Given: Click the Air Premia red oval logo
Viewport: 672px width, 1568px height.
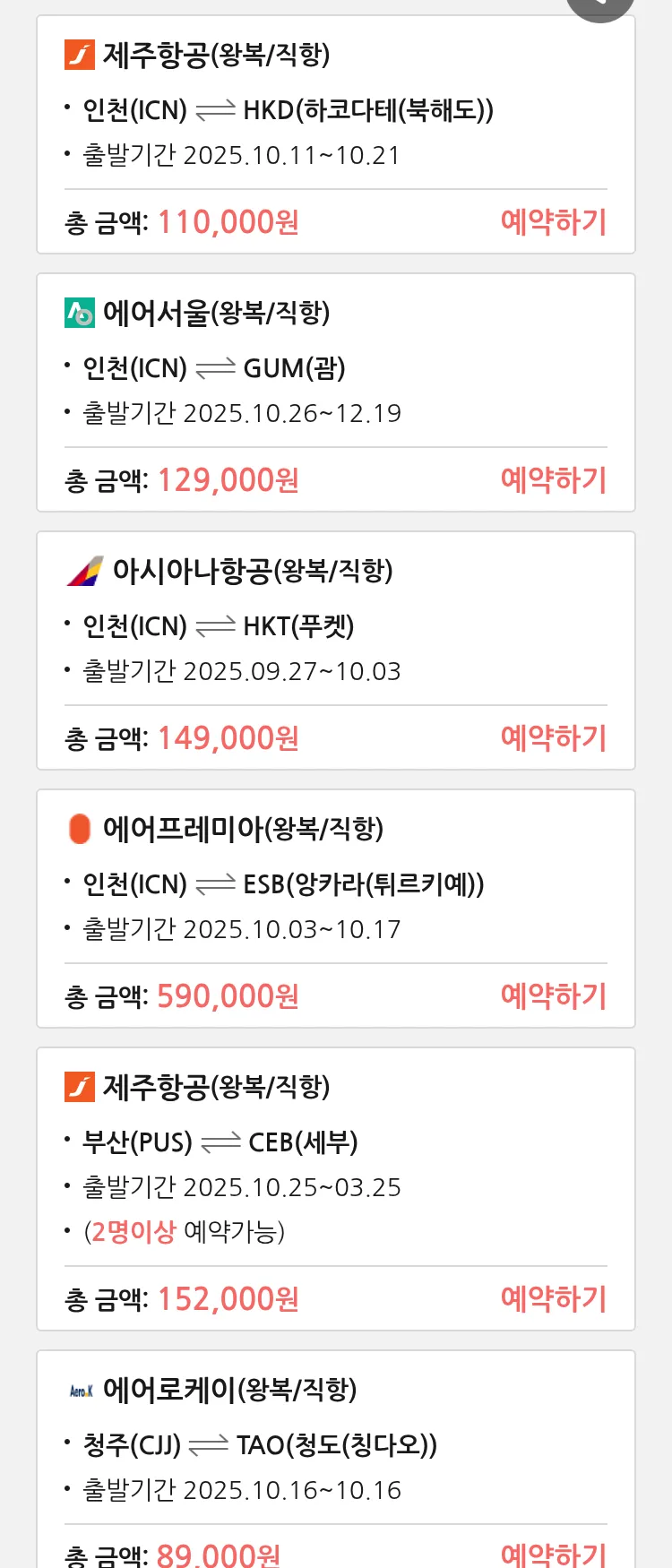Looking at the screenshot, I should 80,829.
